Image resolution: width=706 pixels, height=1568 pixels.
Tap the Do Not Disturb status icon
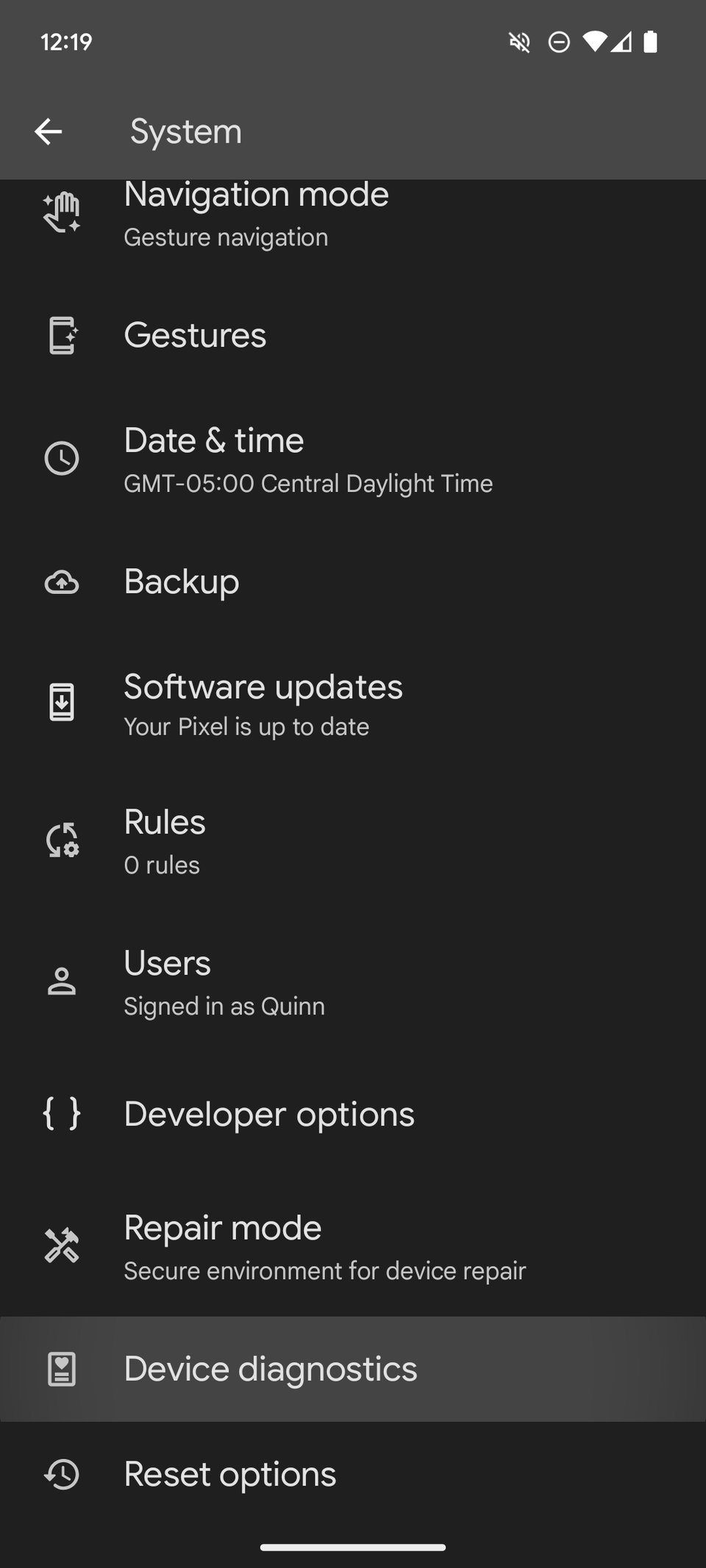point(560,42)
